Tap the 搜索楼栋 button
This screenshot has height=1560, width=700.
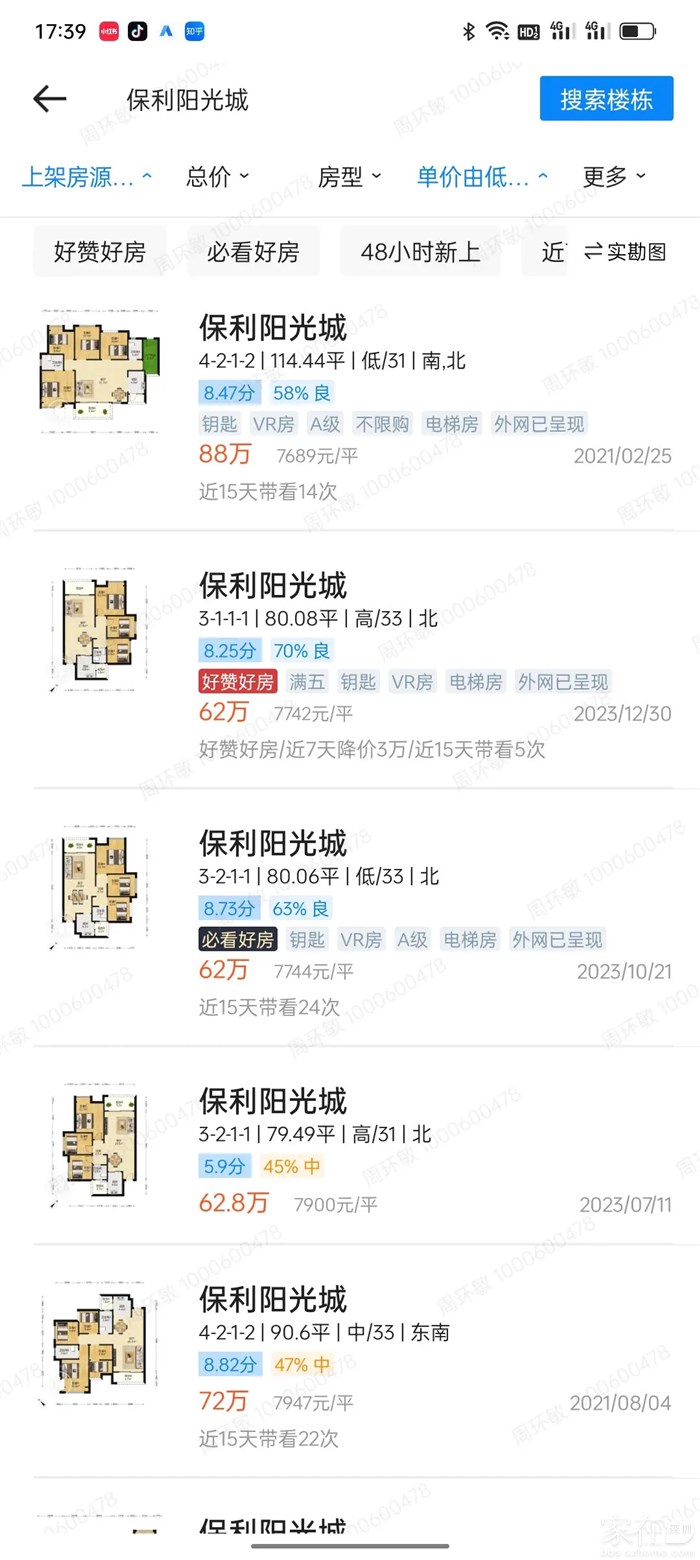click(x=606, y=99)
